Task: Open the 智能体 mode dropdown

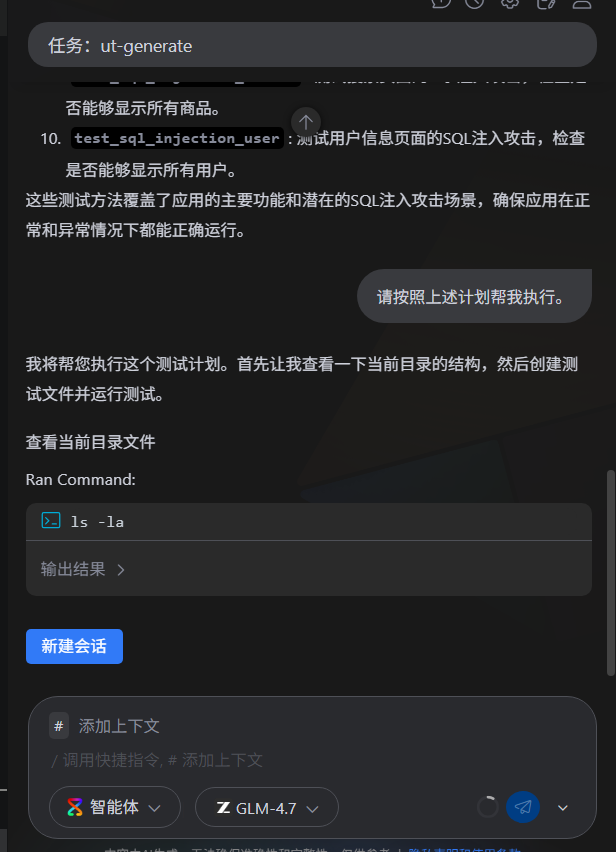Action: pos(115,808)
